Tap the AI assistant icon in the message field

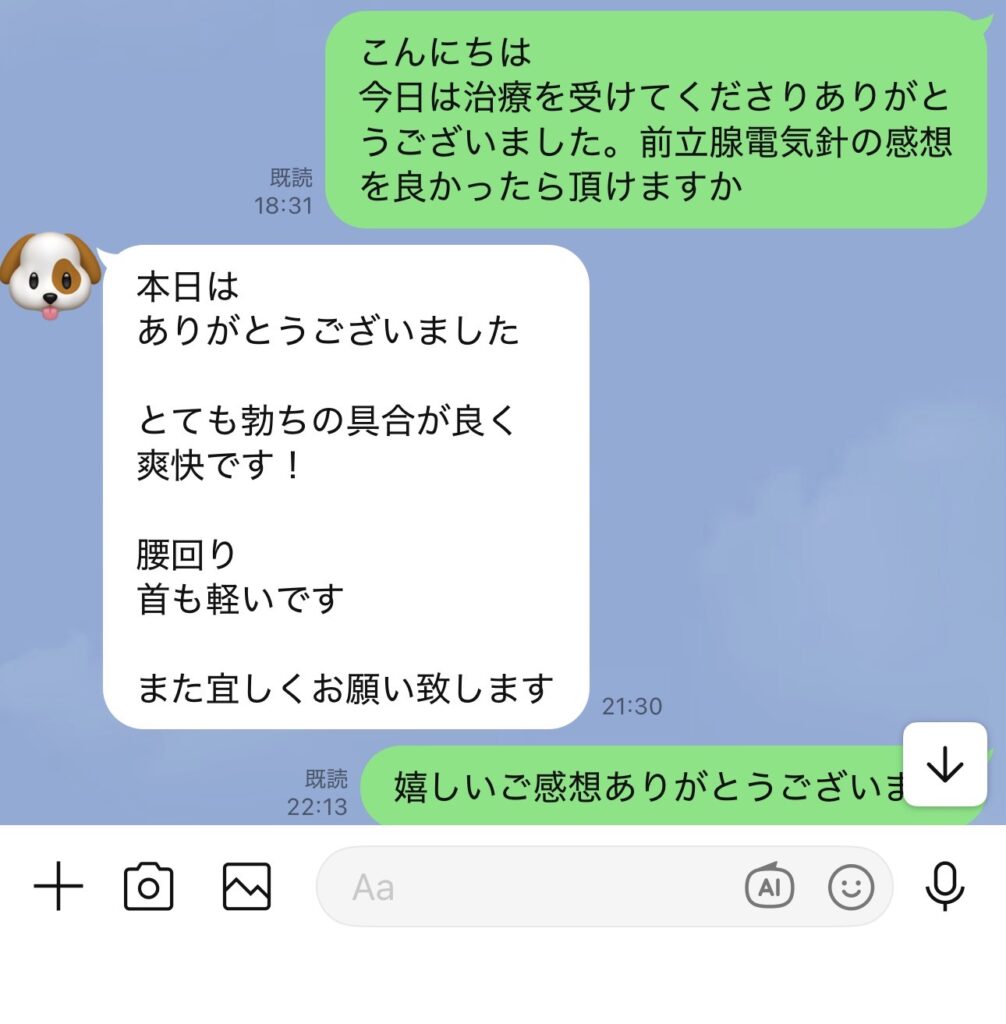[x=769, y=887]
